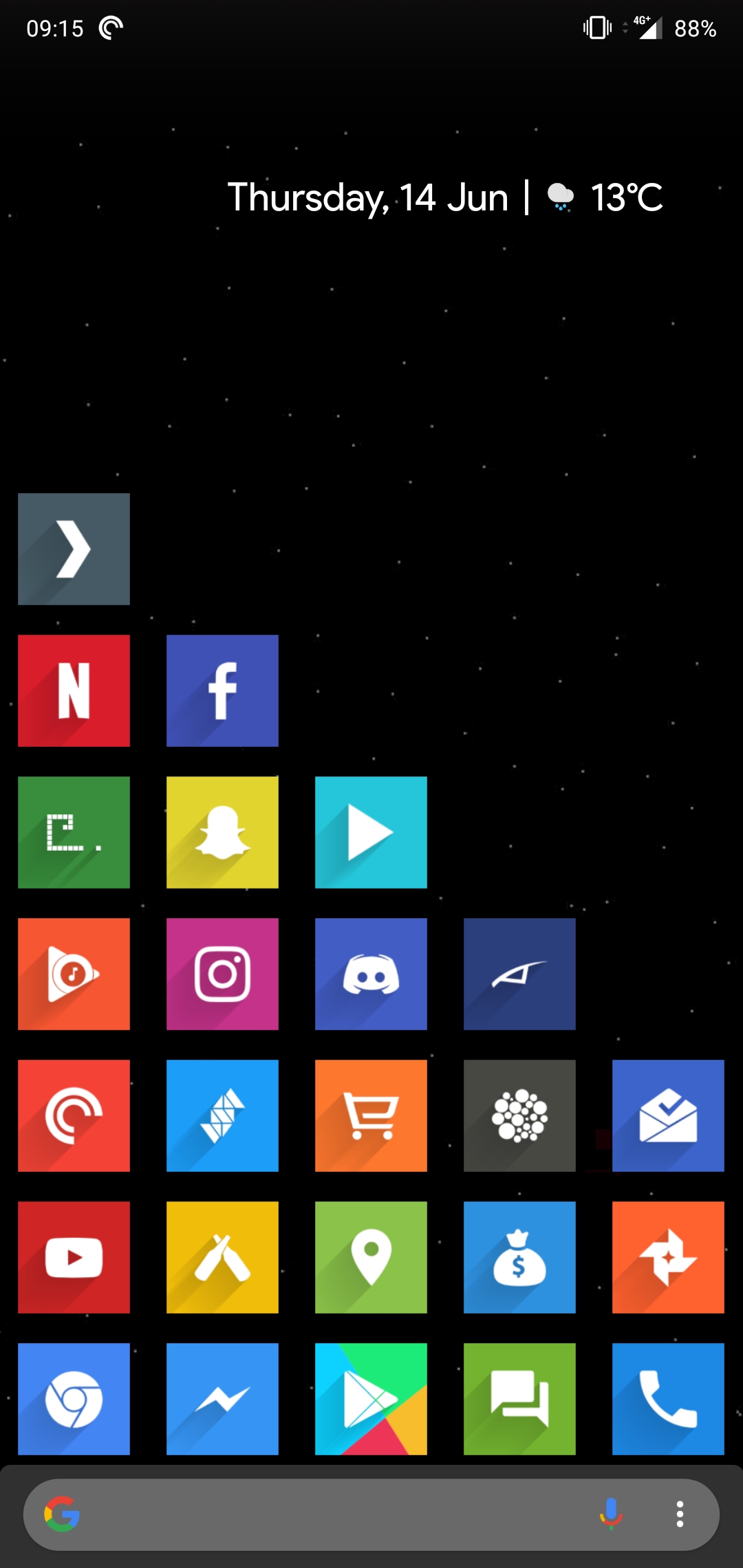The image size is (743, 1568).
Task: Open the Discord app
Action: pos(371,974)
